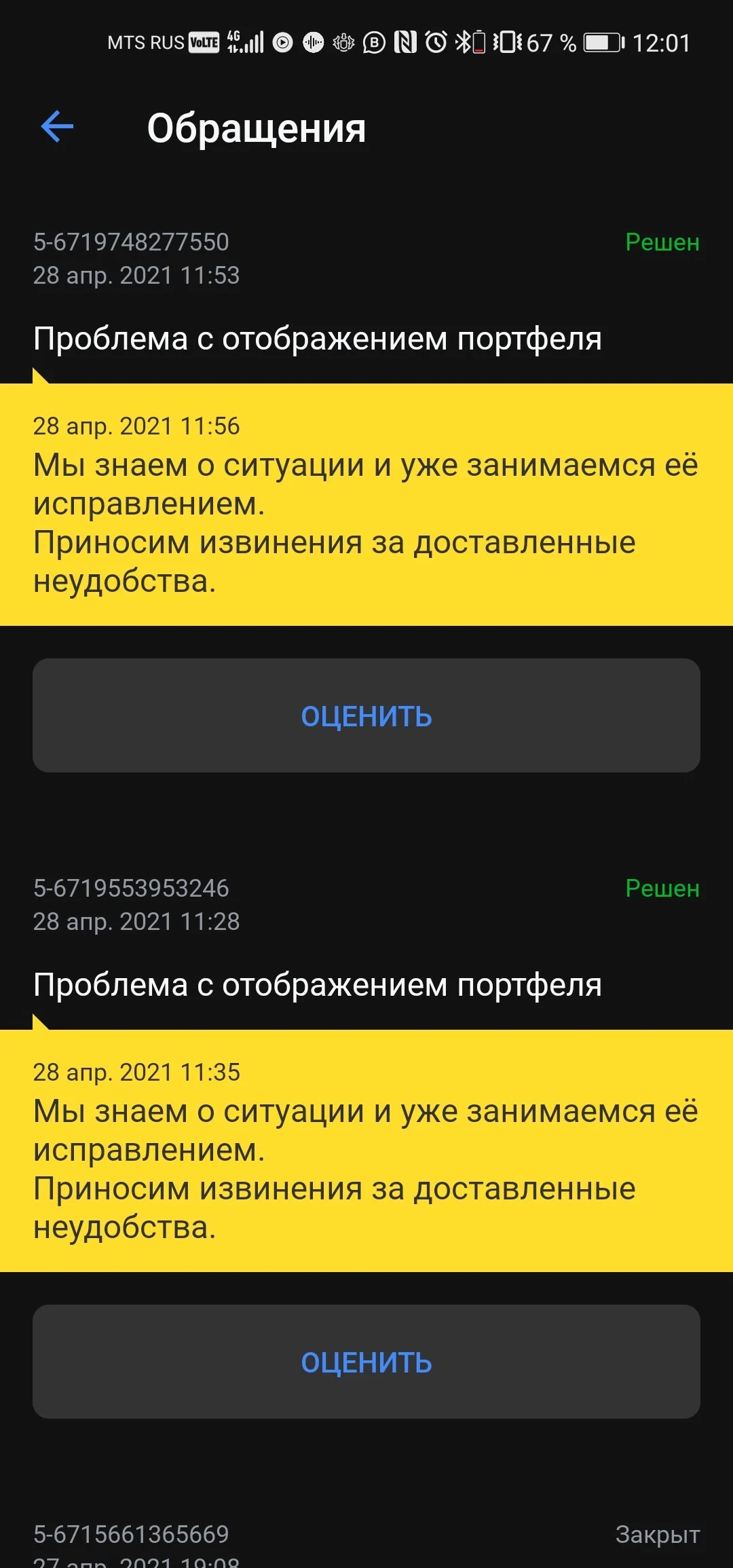
Task: Open closed request 5-6715661365669
Action: point(366,1544)
